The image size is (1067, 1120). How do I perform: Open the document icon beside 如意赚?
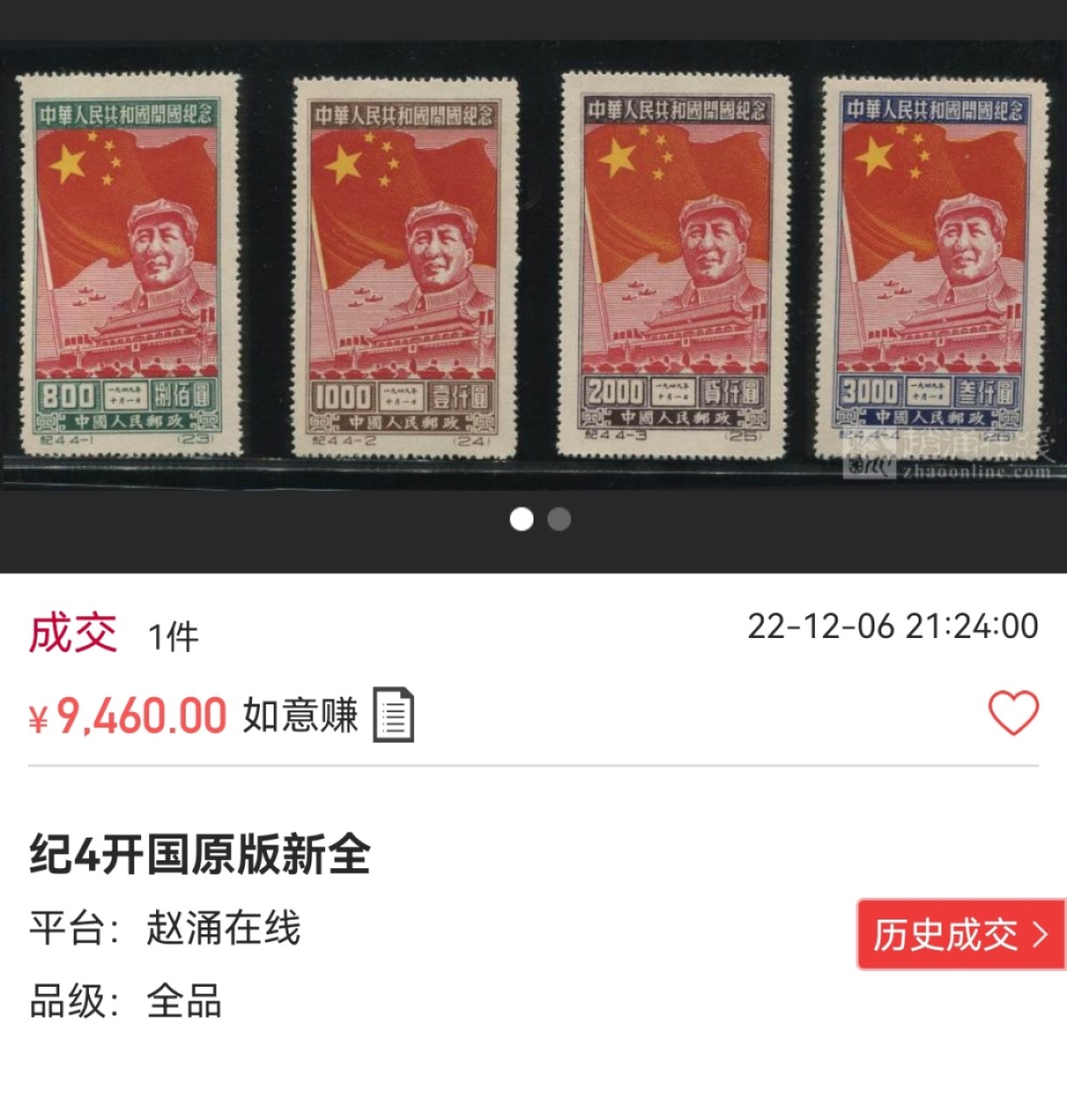tap(393, 715)
